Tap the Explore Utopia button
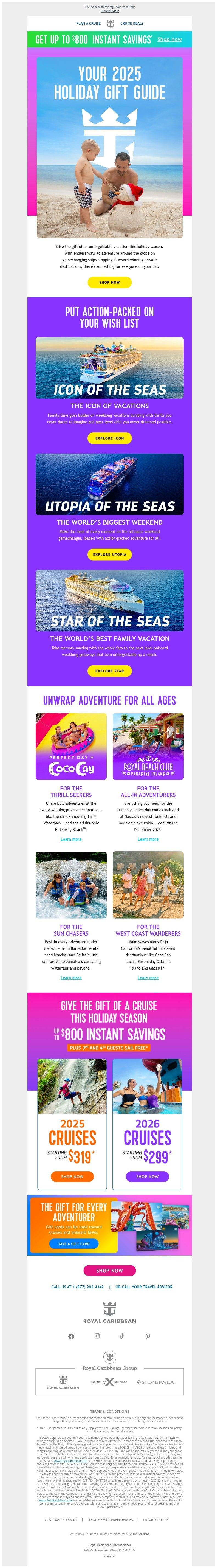The image size is (215, 1568). [x=110, y=554]
